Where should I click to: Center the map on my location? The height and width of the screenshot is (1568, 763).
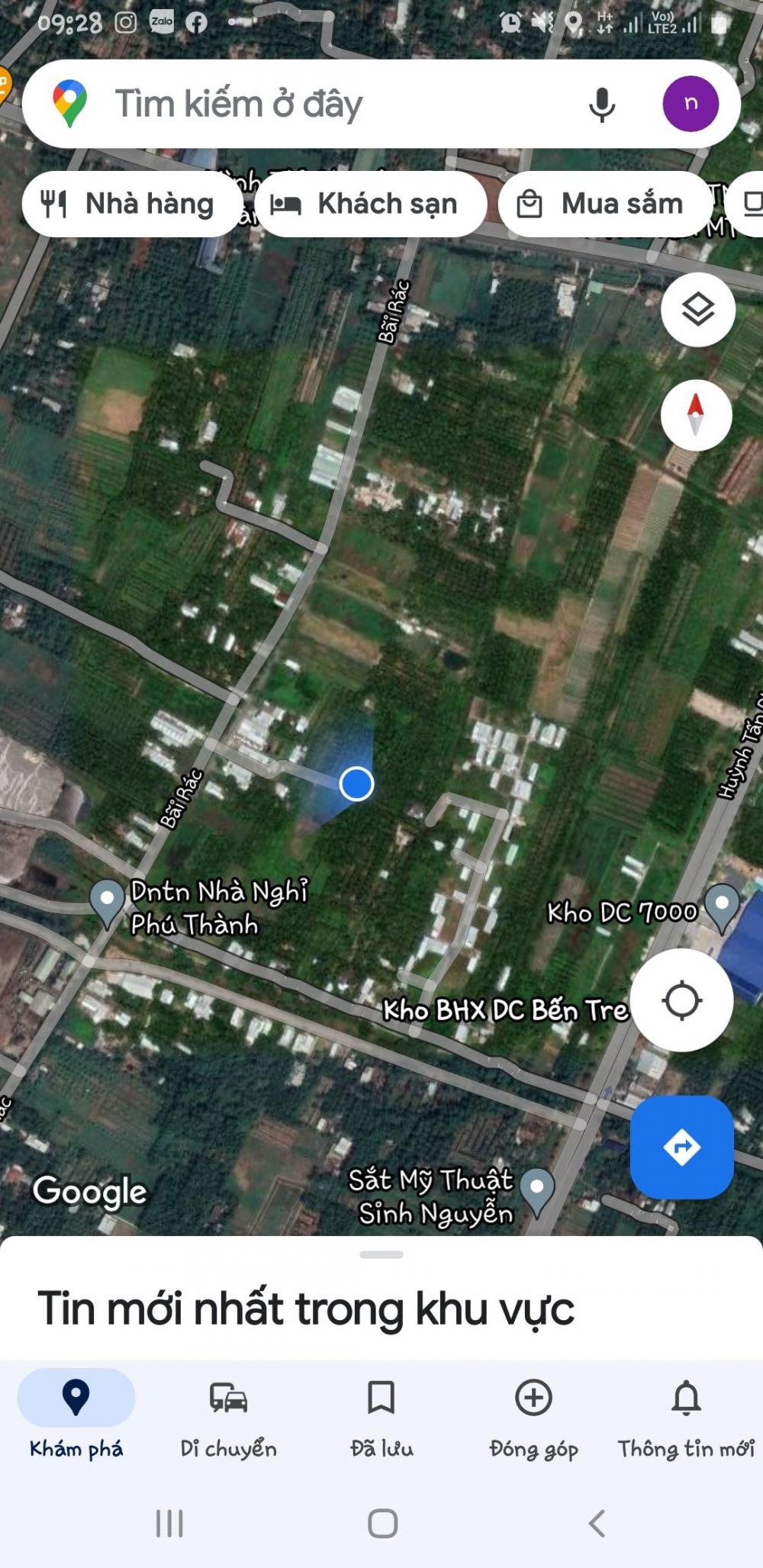[682, 1000]
